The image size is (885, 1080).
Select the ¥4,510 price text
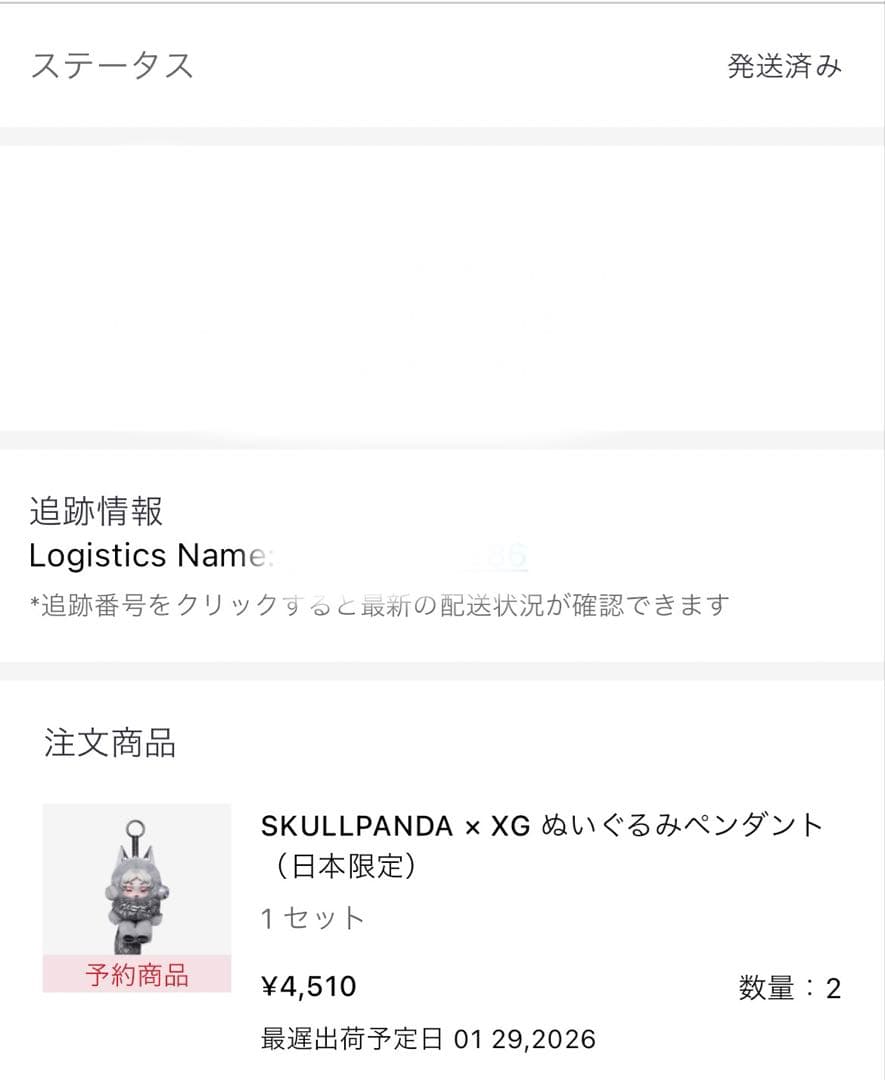click(x=305, y=987)
